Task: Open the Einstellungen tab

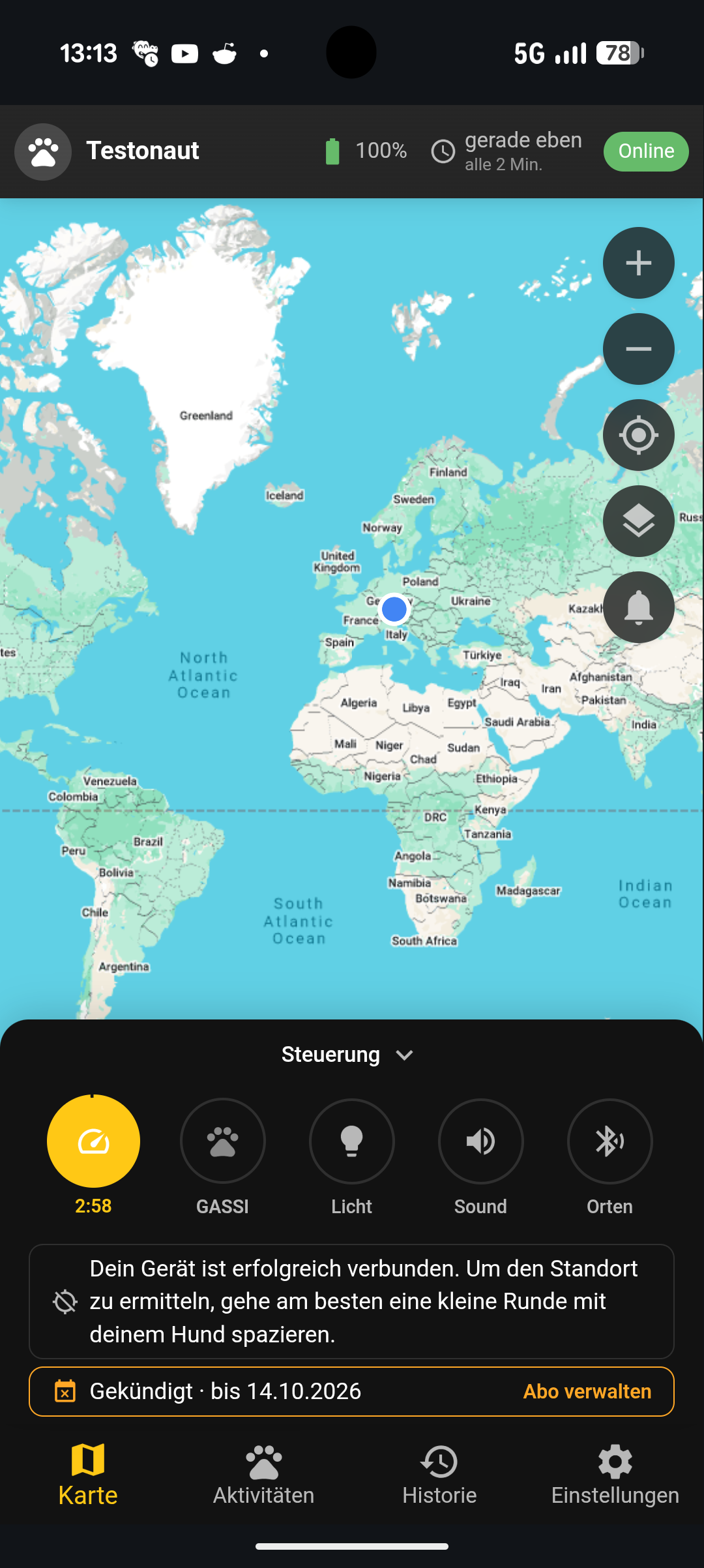Action: (x=615, y=1475)
